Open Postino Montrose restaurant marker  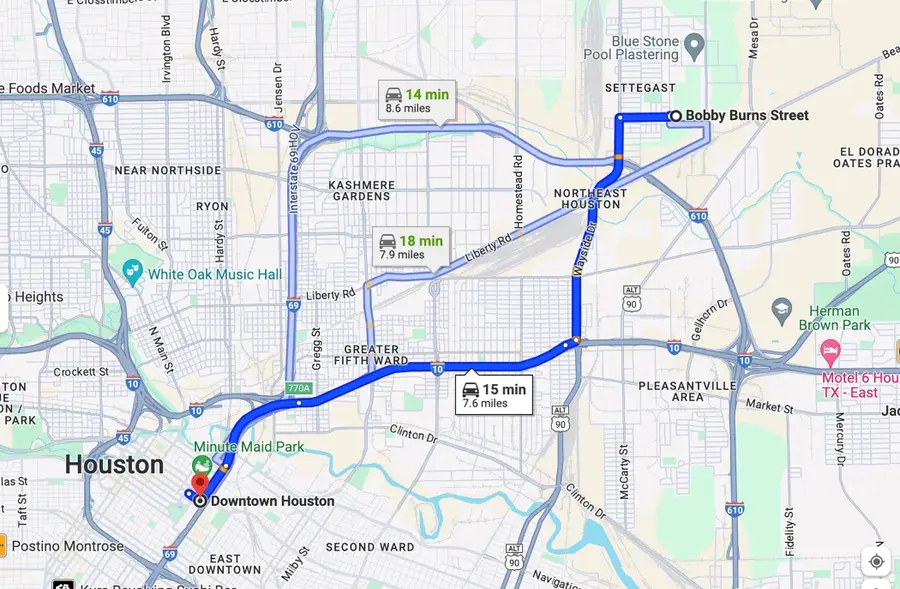3,546
